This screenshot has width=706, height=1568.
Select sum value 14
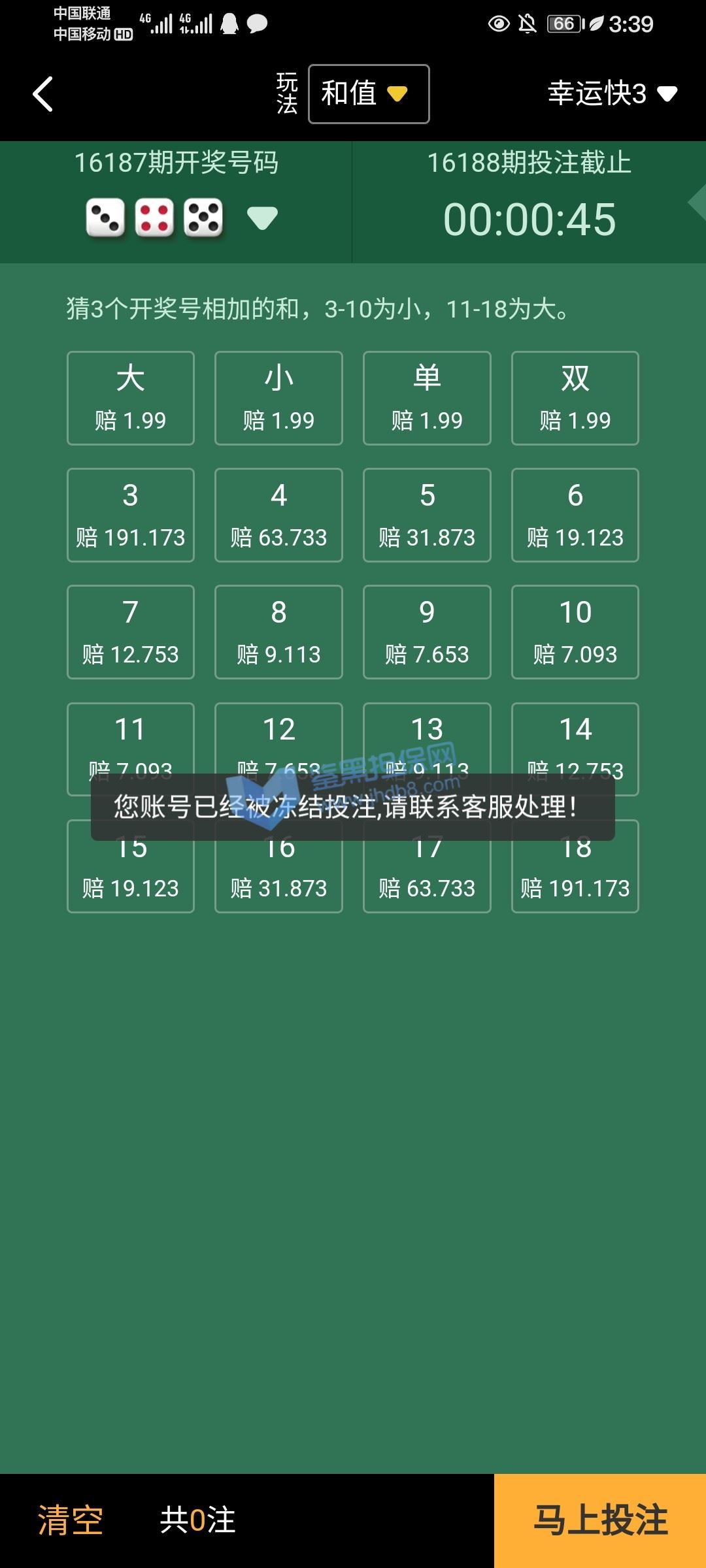coord(575,738)
